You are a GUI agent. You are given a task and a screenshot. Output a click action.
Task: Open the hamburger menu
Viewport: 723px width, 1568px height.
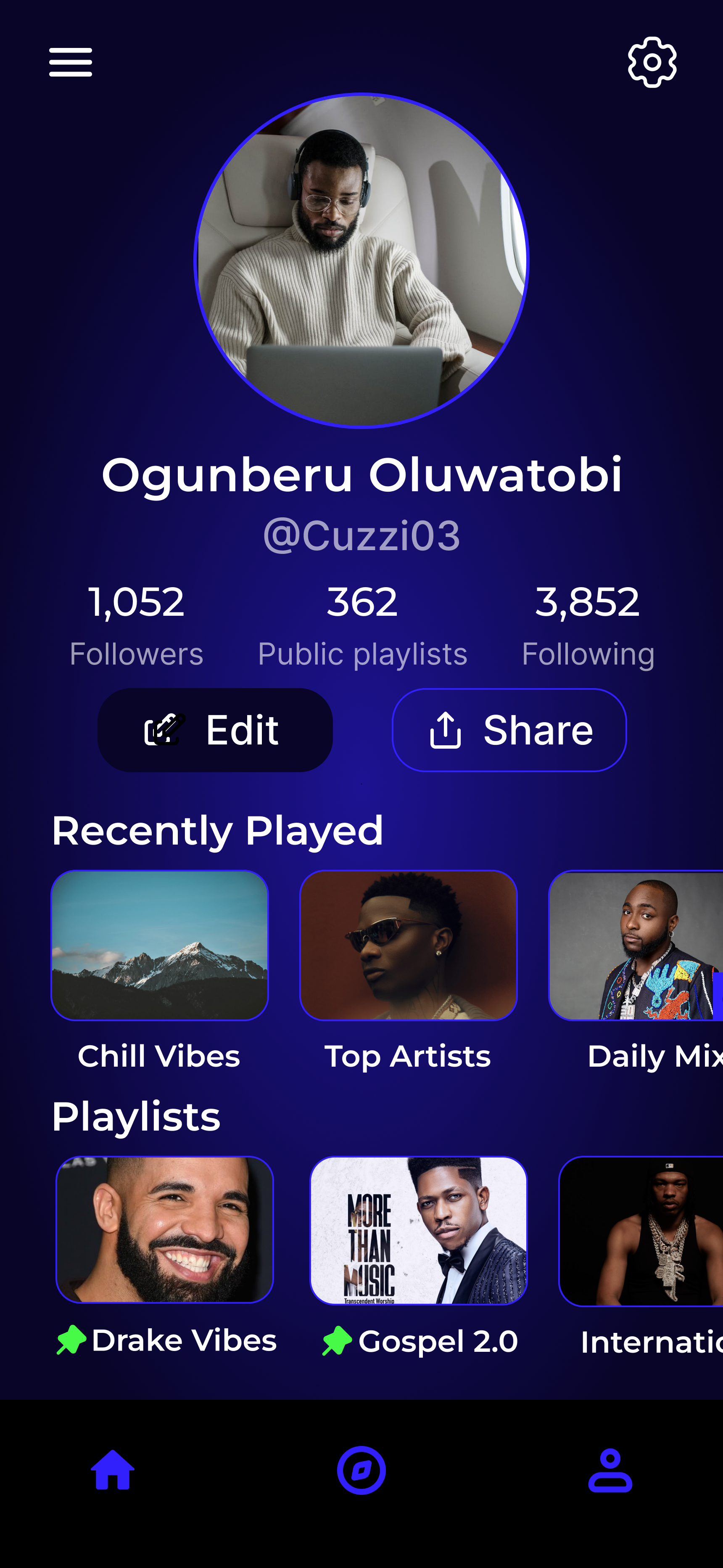click(71, 63)
